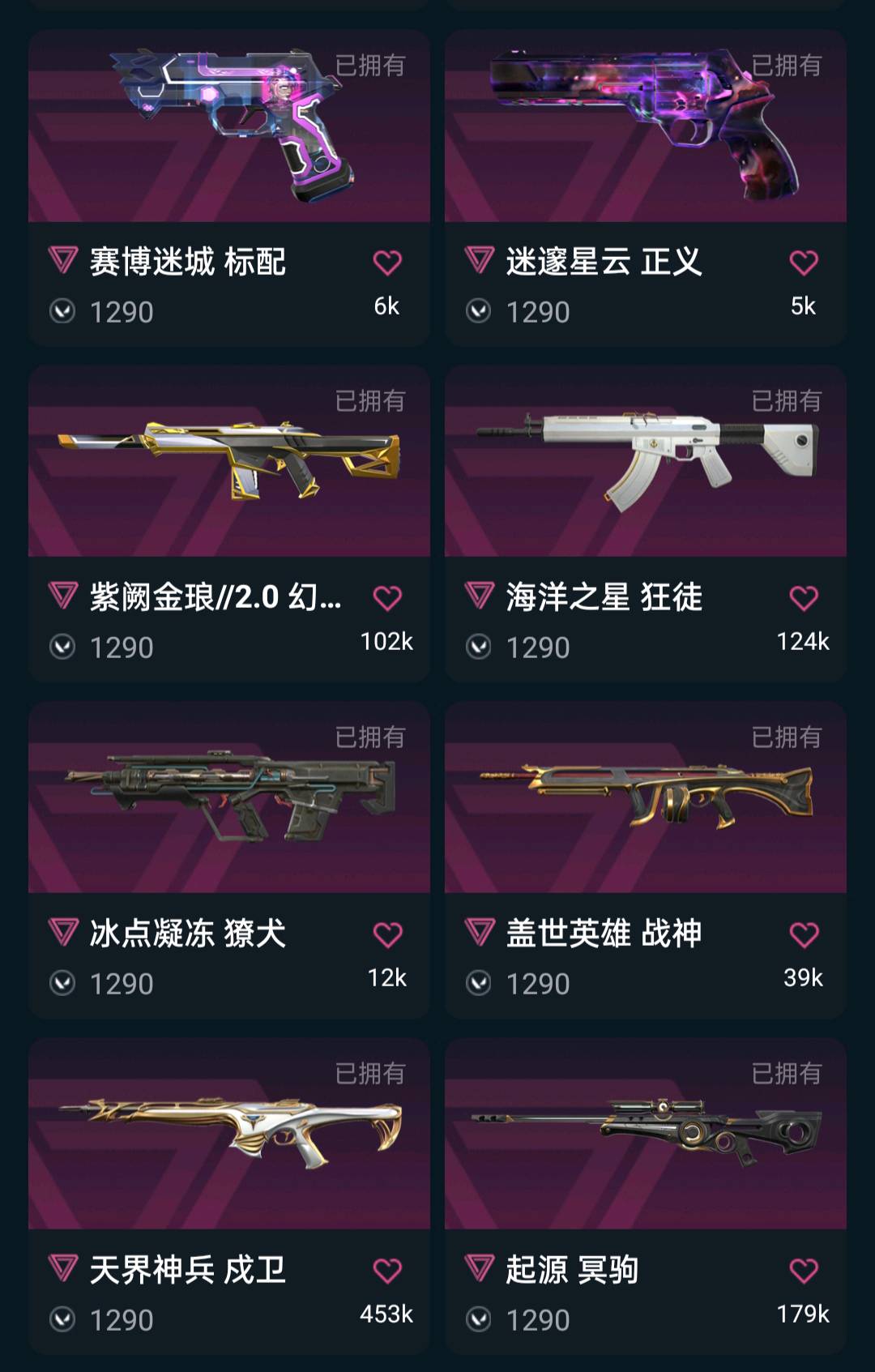Like the 迷邃星云 正义 skin
This screenshot has height=1372, width=875.
[804, 263]
